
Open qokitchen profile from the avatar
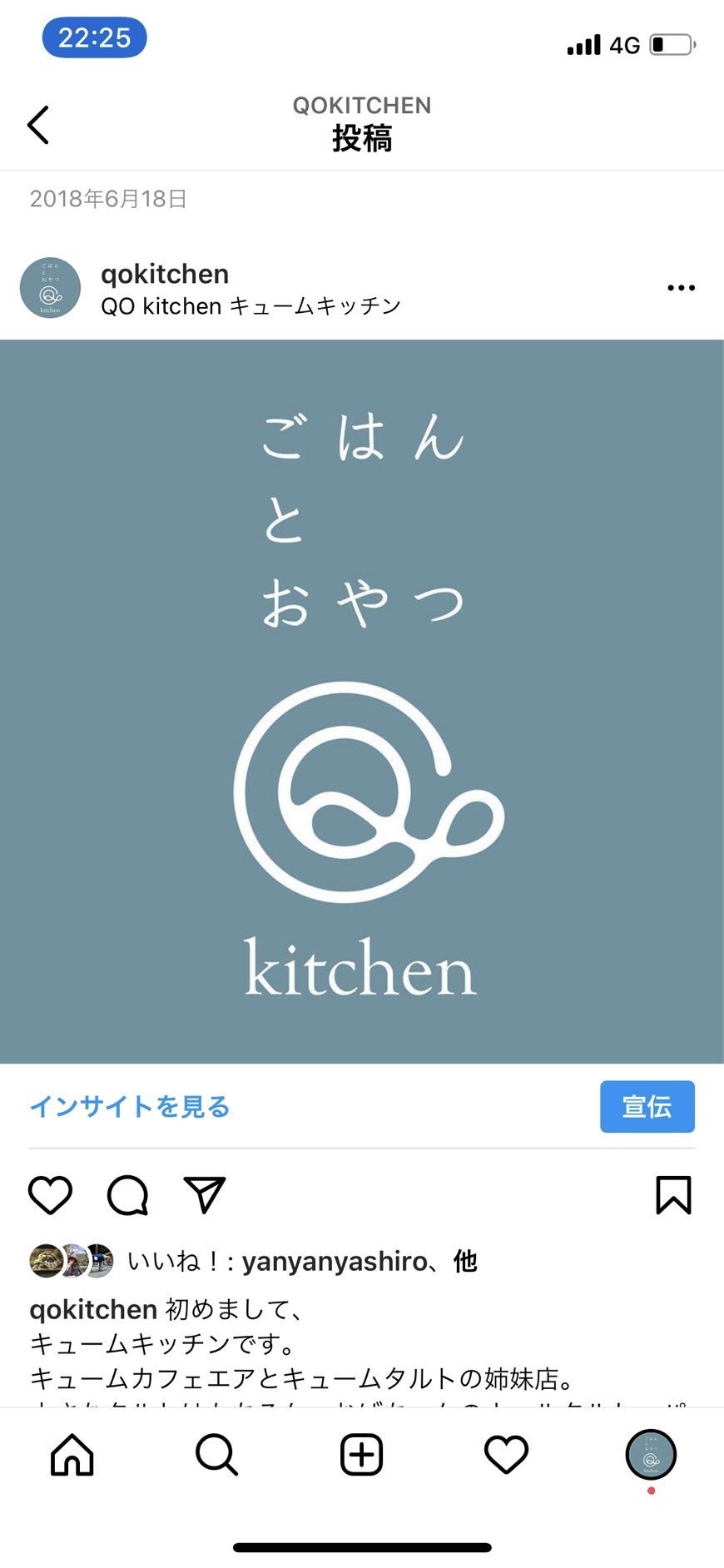(x=50, y=288)
